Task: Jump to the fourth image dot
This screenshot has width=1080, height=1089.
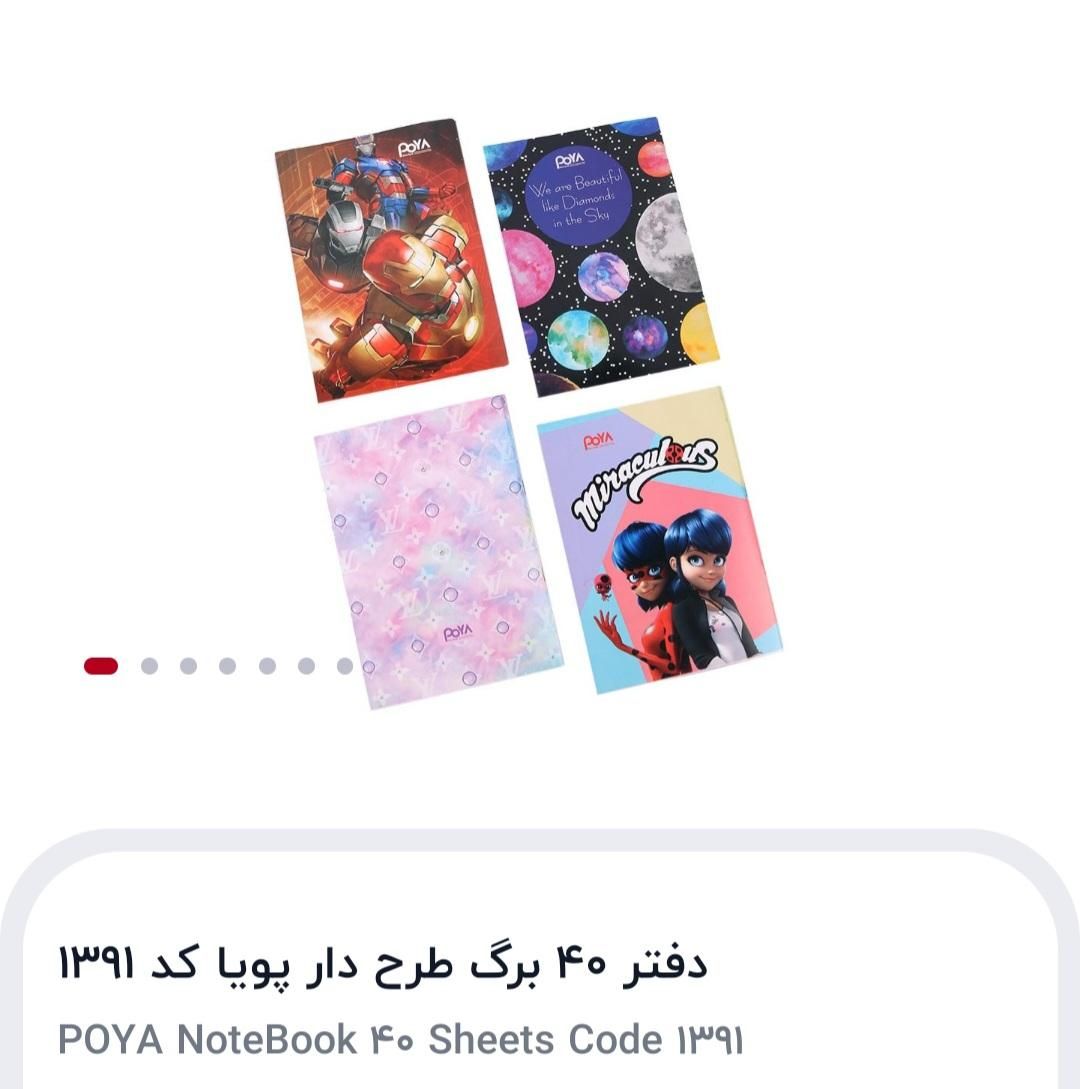Action: (x=228, y=666)
